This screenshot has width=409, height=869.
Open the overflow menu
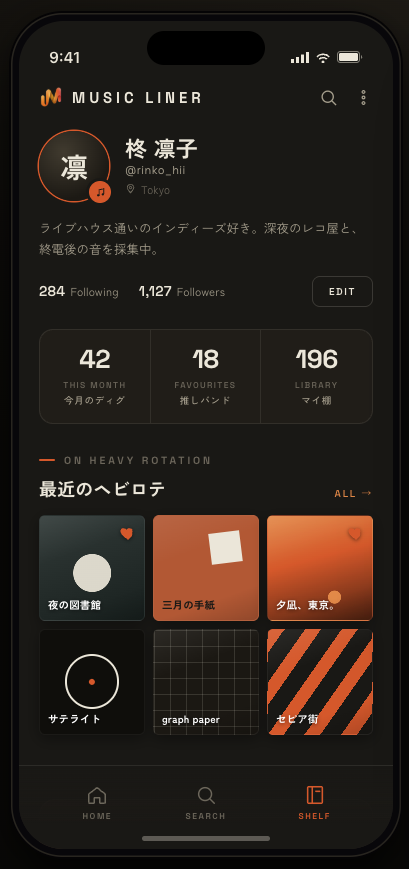click(364, 98)
